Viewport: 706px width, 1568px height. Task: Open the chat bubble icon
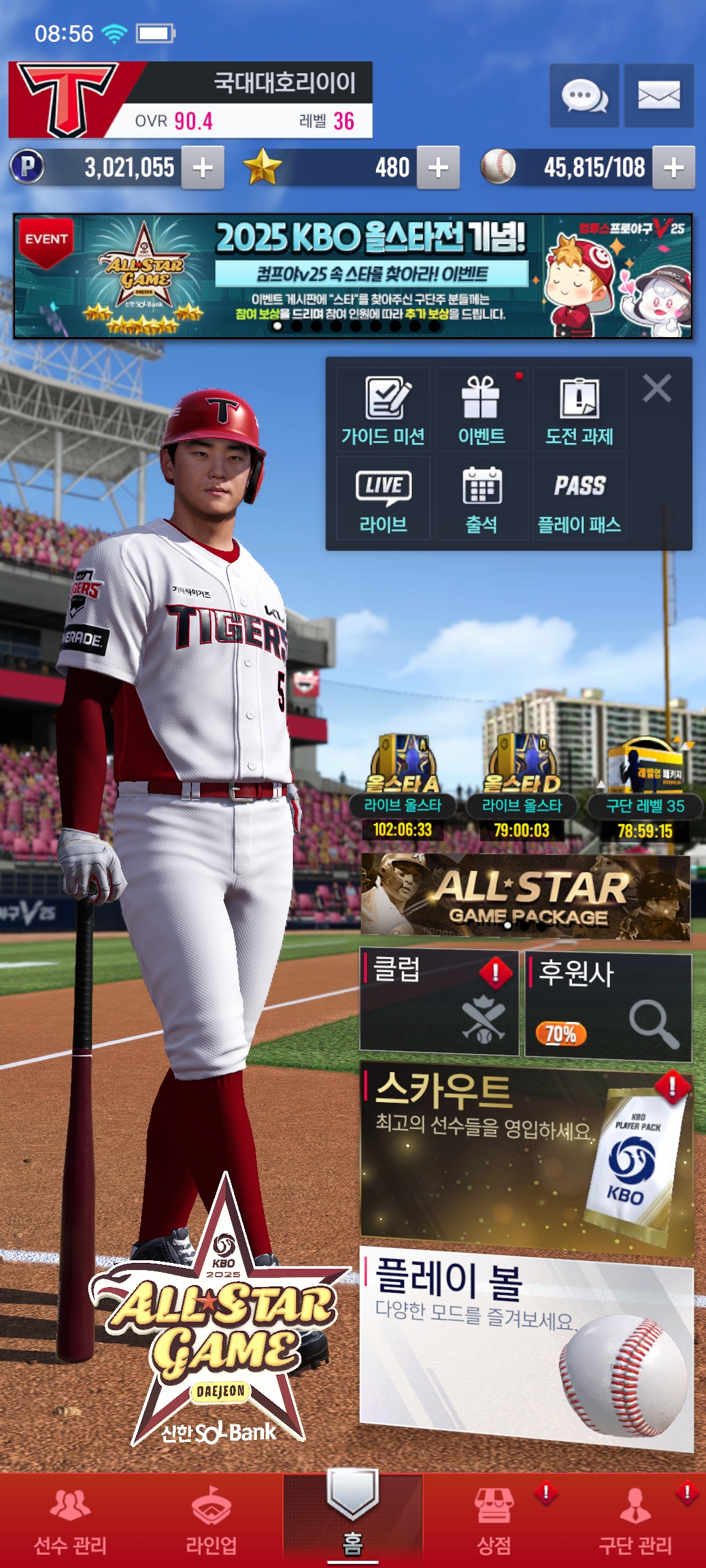(584, 96)
